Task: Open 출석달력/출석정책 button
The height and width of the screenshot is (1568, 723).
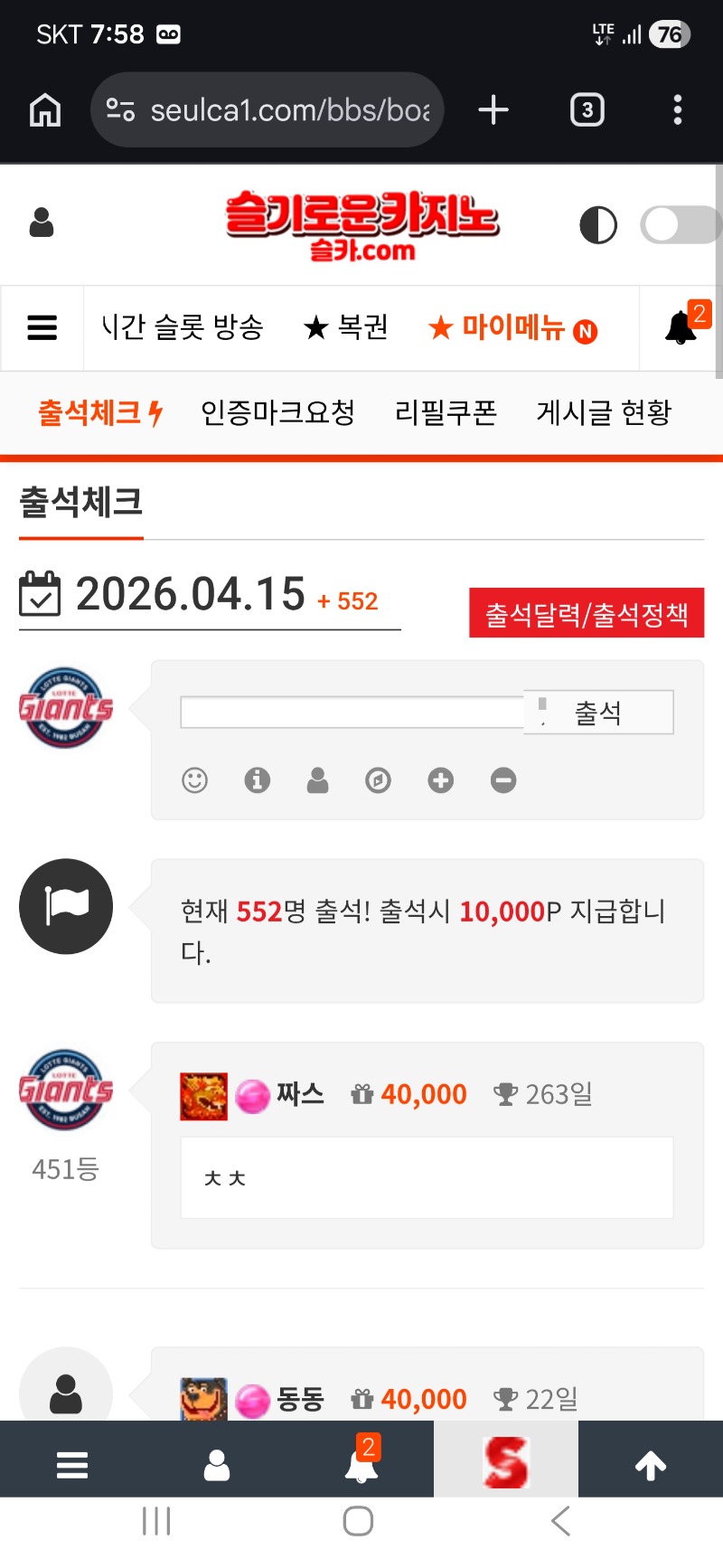Action: (586, 614)
